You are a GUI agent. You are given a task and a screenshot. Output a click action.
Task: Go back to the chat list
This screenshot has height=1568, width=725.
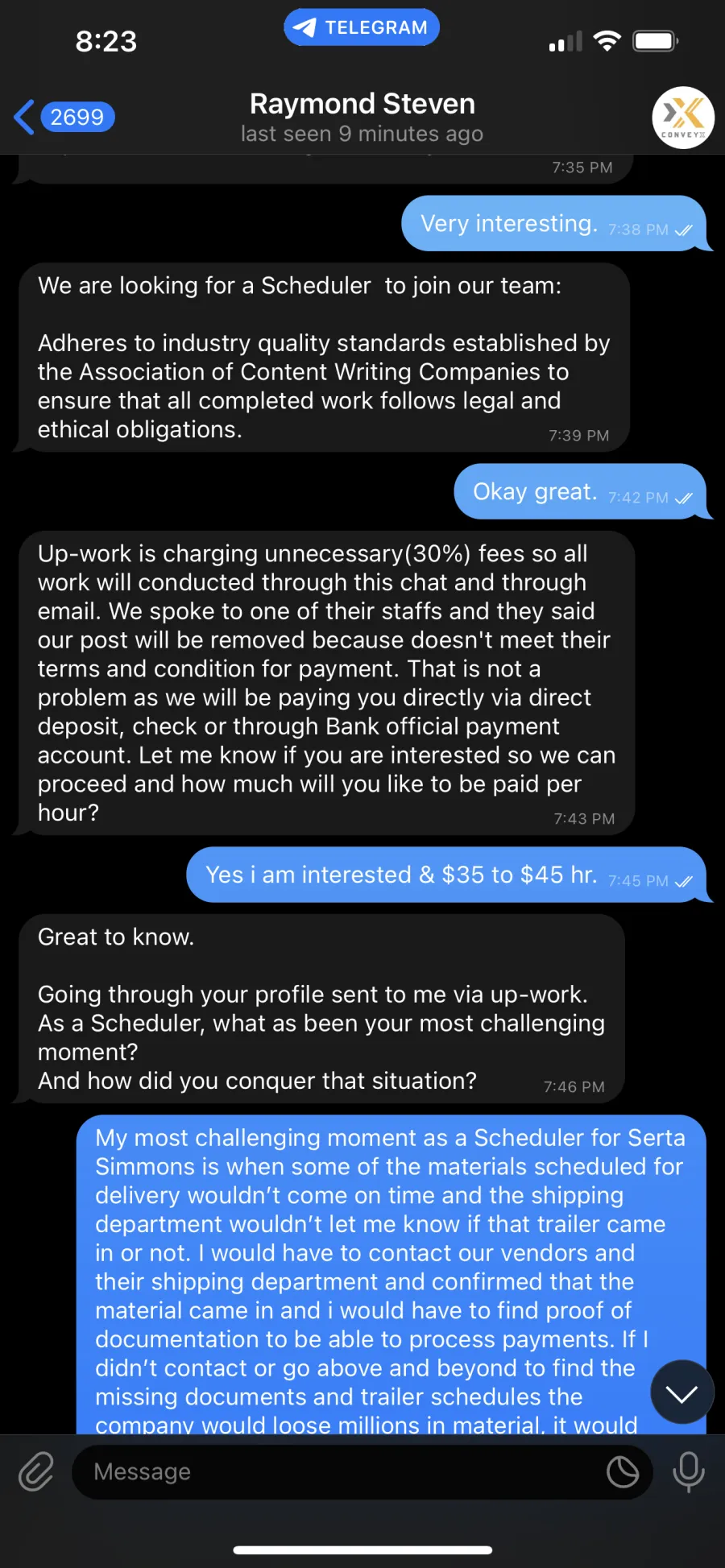pyautogui.click(x=64, y=118)
